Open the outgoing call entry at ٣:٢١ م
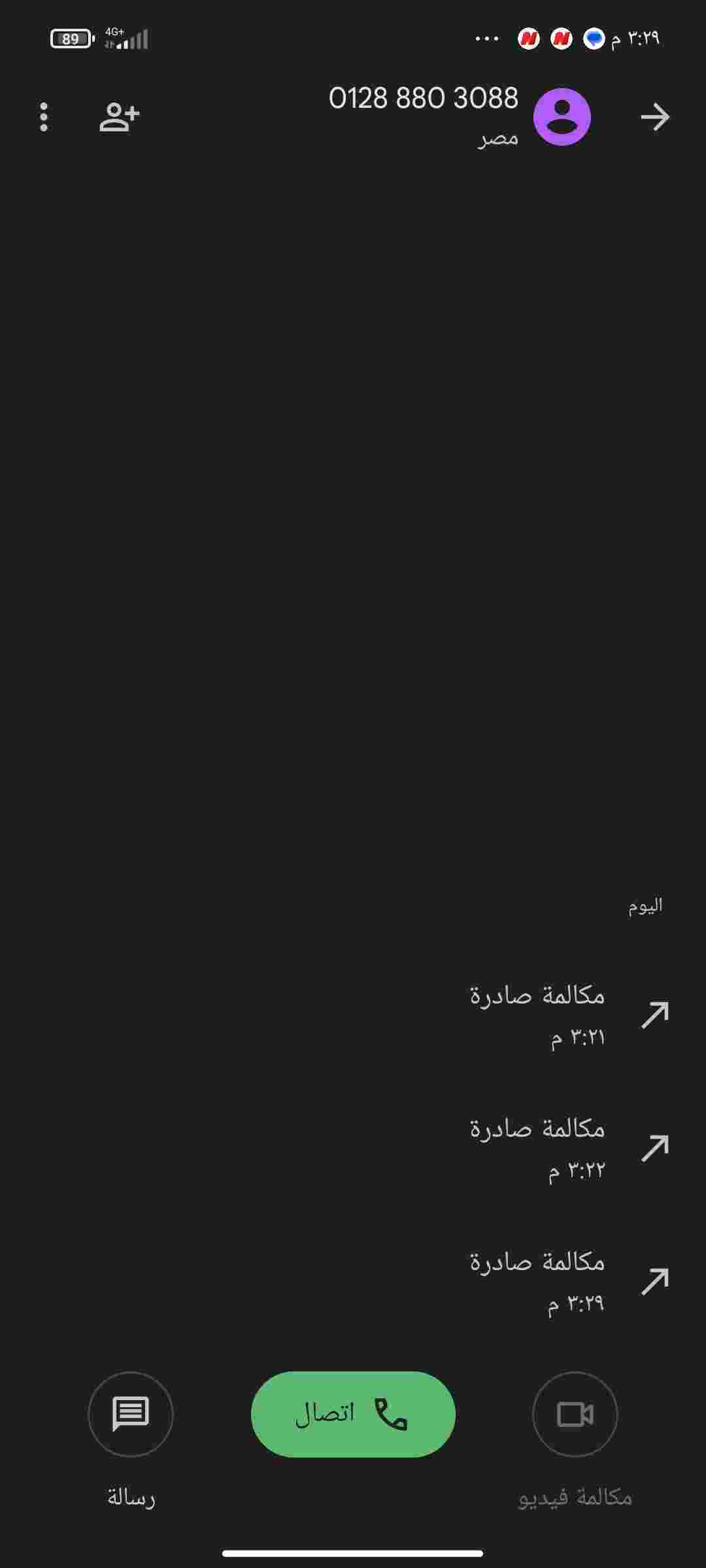Viewport: 706px width, 1568px height. point(353,1015)
